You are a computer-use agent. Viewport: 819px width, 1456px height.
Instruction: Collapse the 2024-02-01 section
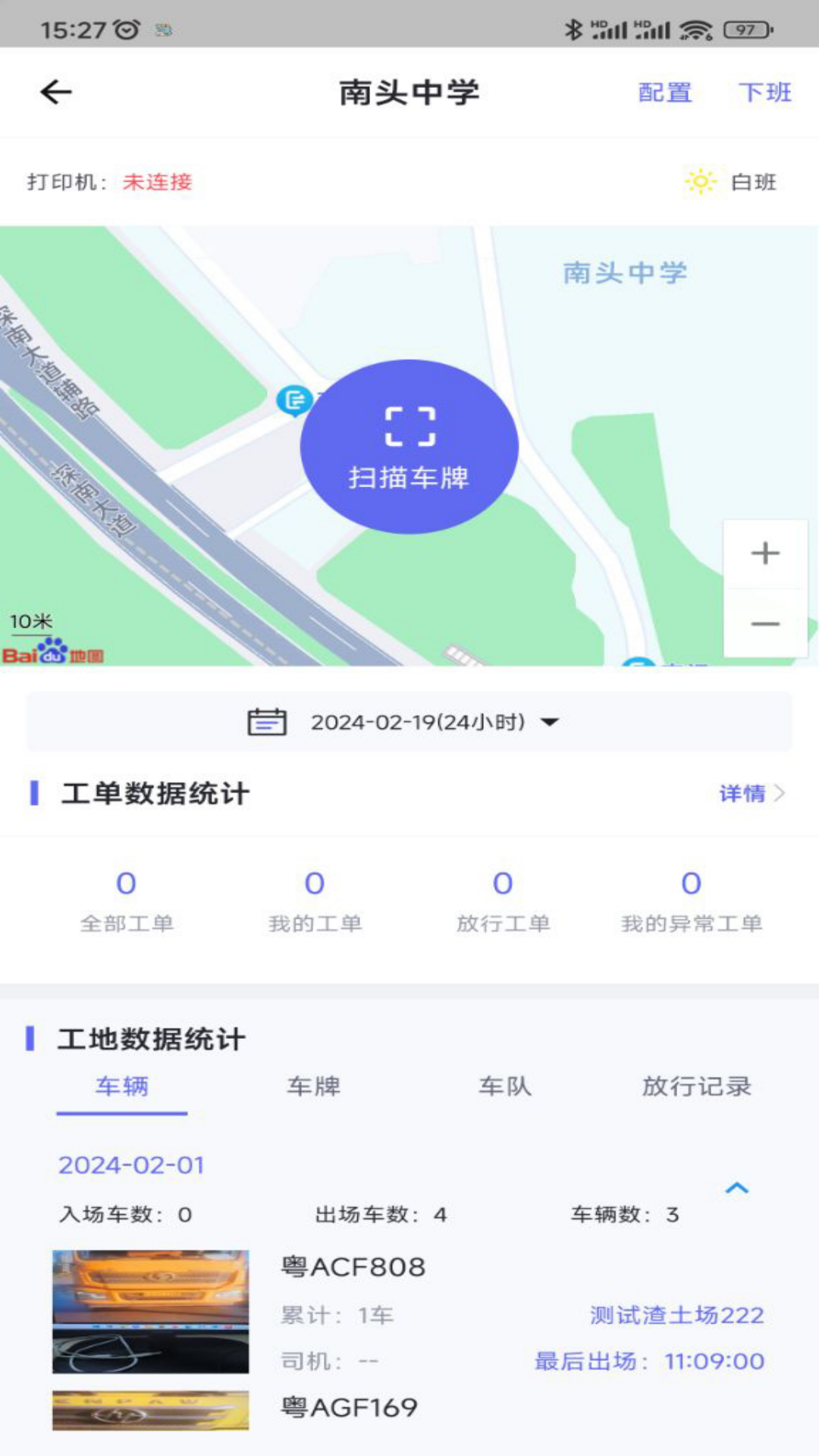click(x=736, y=1188)
